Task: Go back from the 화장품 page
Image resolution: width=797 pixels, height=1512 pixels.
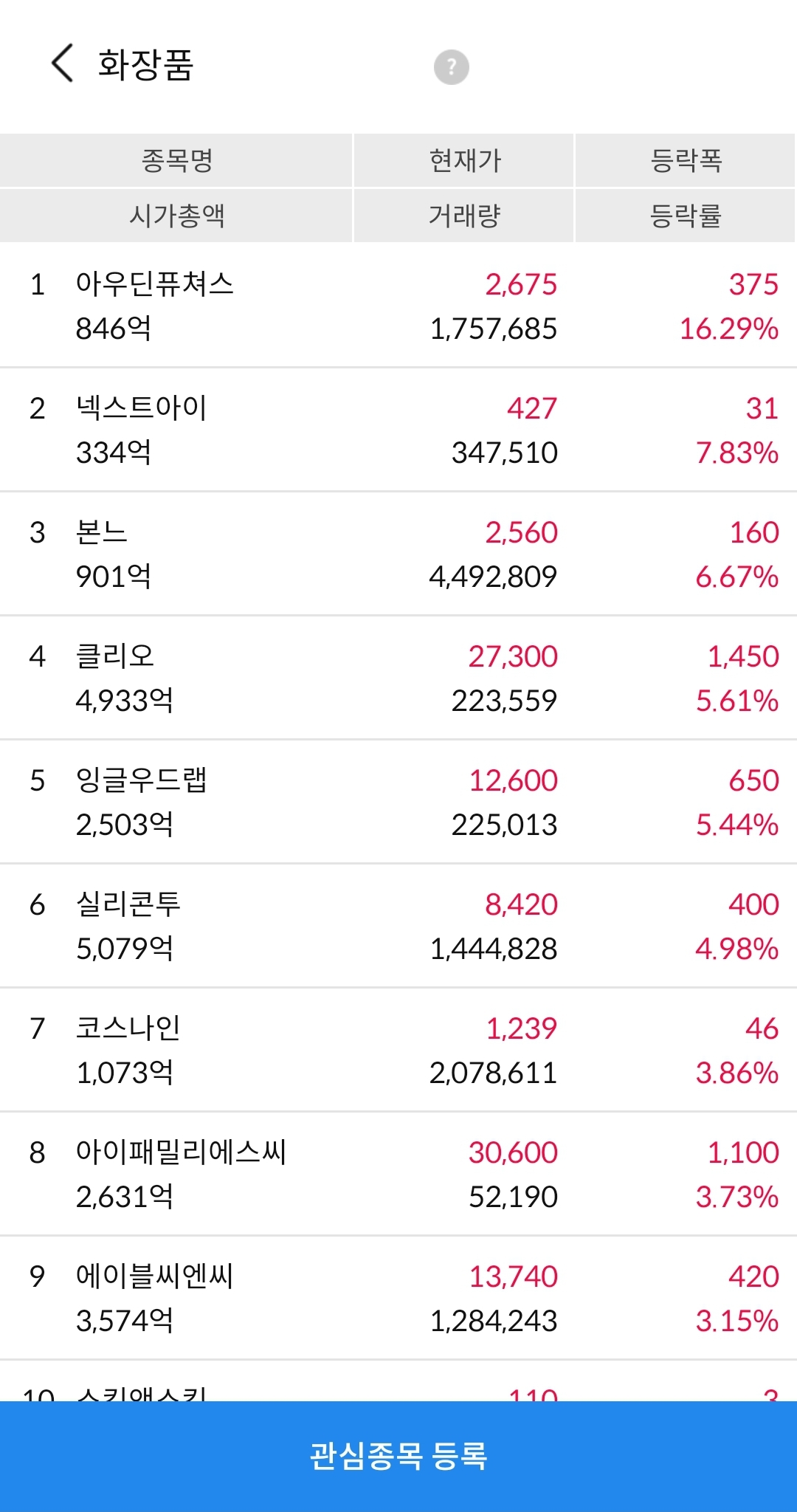Action: click(63, 63)
